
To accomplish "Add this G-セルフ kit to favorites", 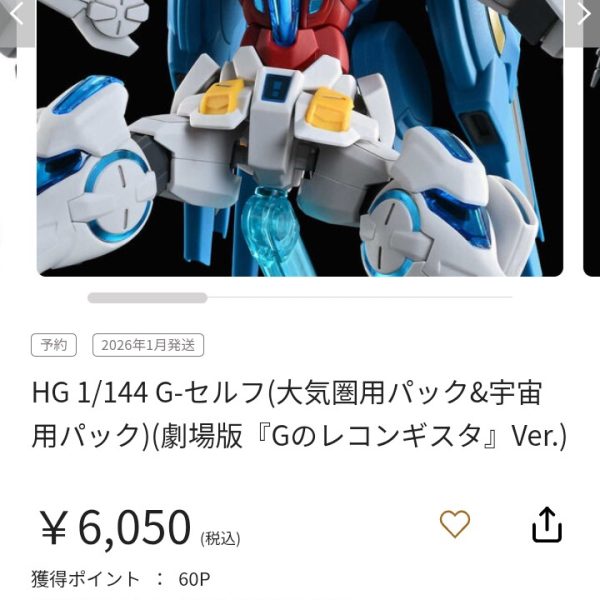I will tap(455, 523).
